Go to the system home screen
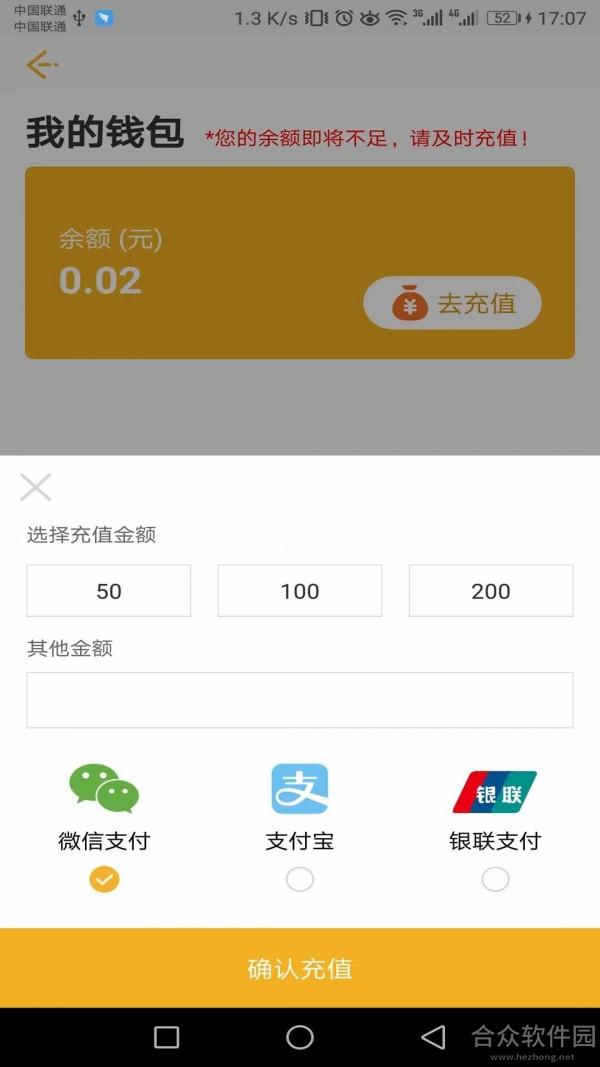This screenshot has width=600, height=1067. coord(300,1037)
